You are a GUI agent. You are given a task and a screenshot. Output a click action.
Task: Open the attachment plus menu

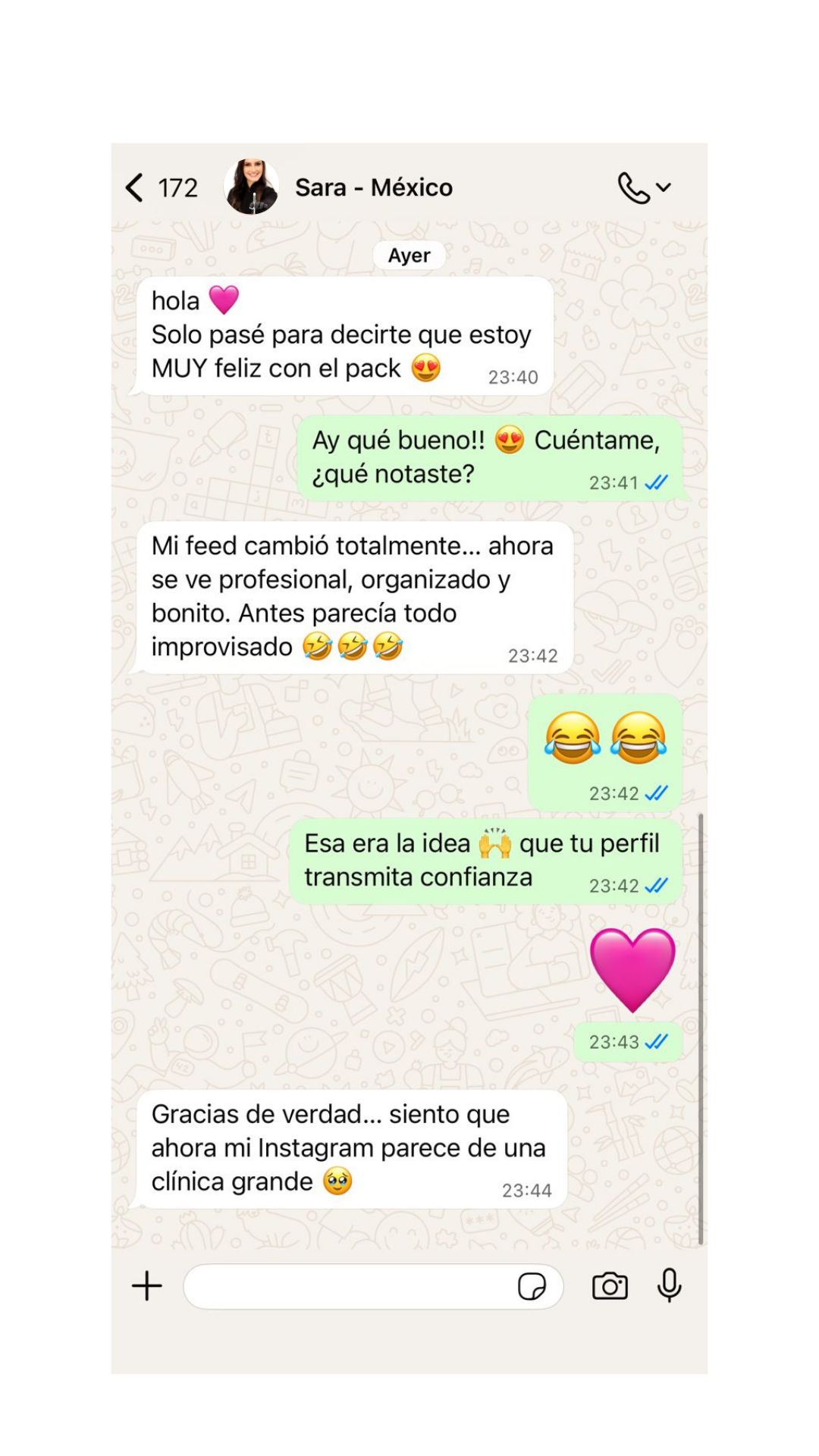pyautogui.click(x=147, y=1286)
